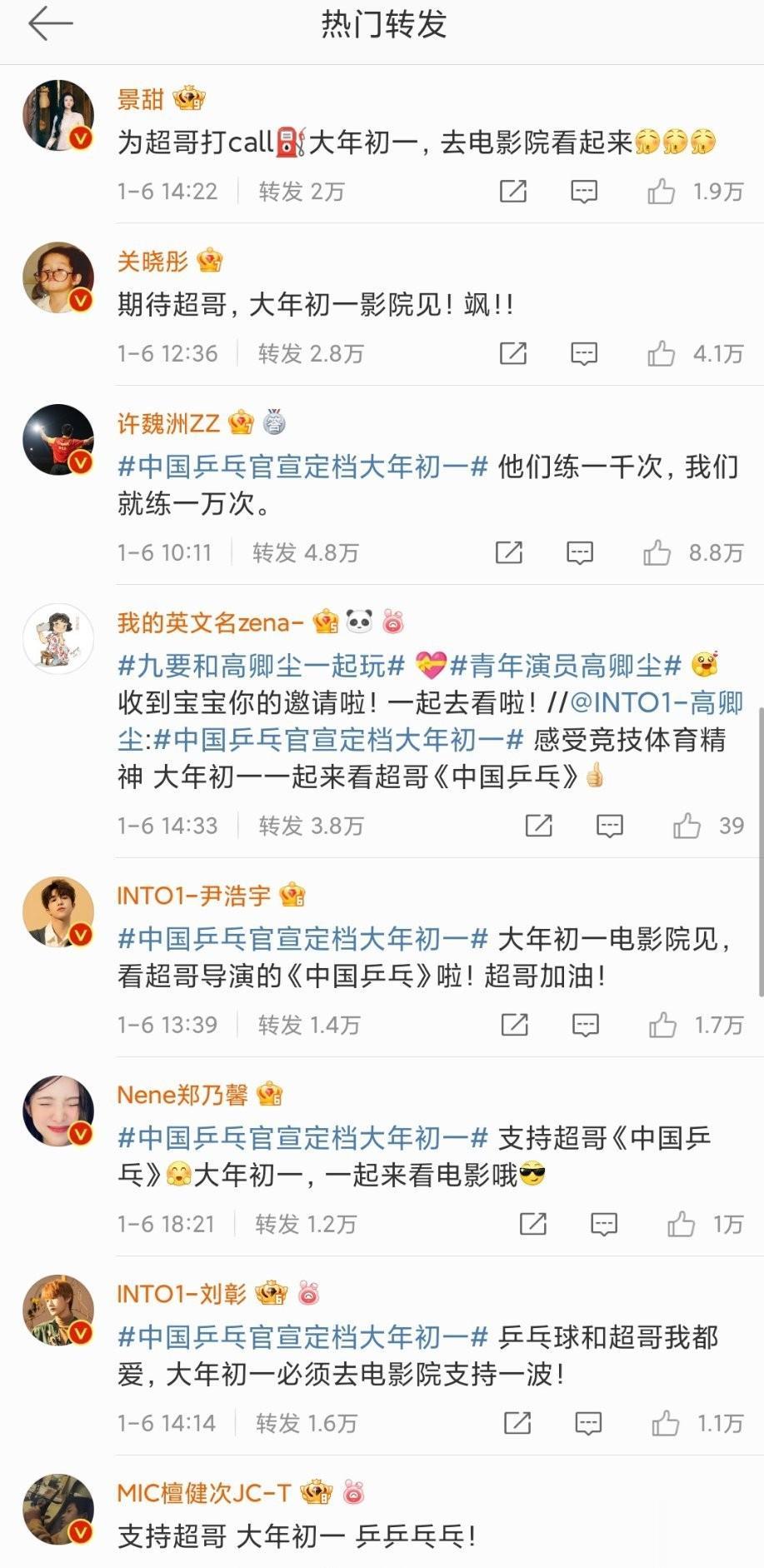Screen dimensions: 764x1568
Task: Like 景甜's repost
Action: point(662,192)
